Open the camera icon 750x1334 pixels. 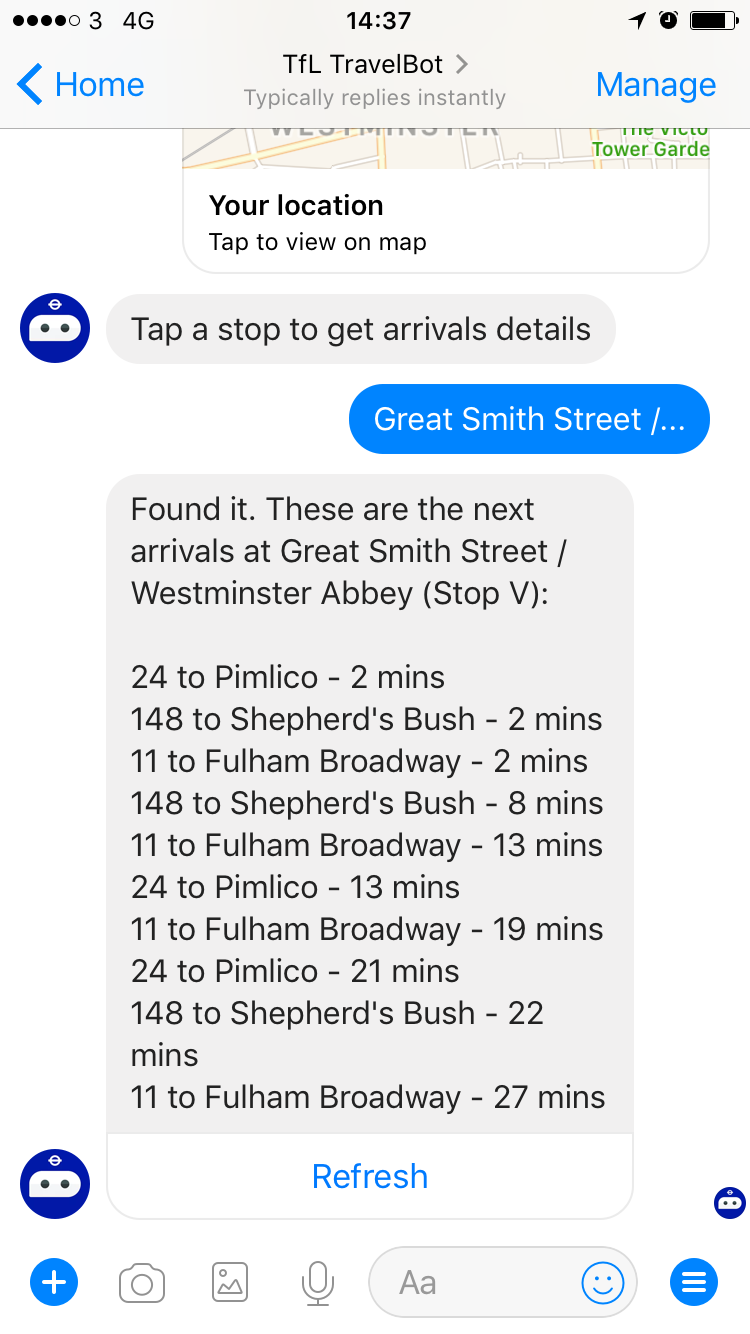(x=142, y=1282)
